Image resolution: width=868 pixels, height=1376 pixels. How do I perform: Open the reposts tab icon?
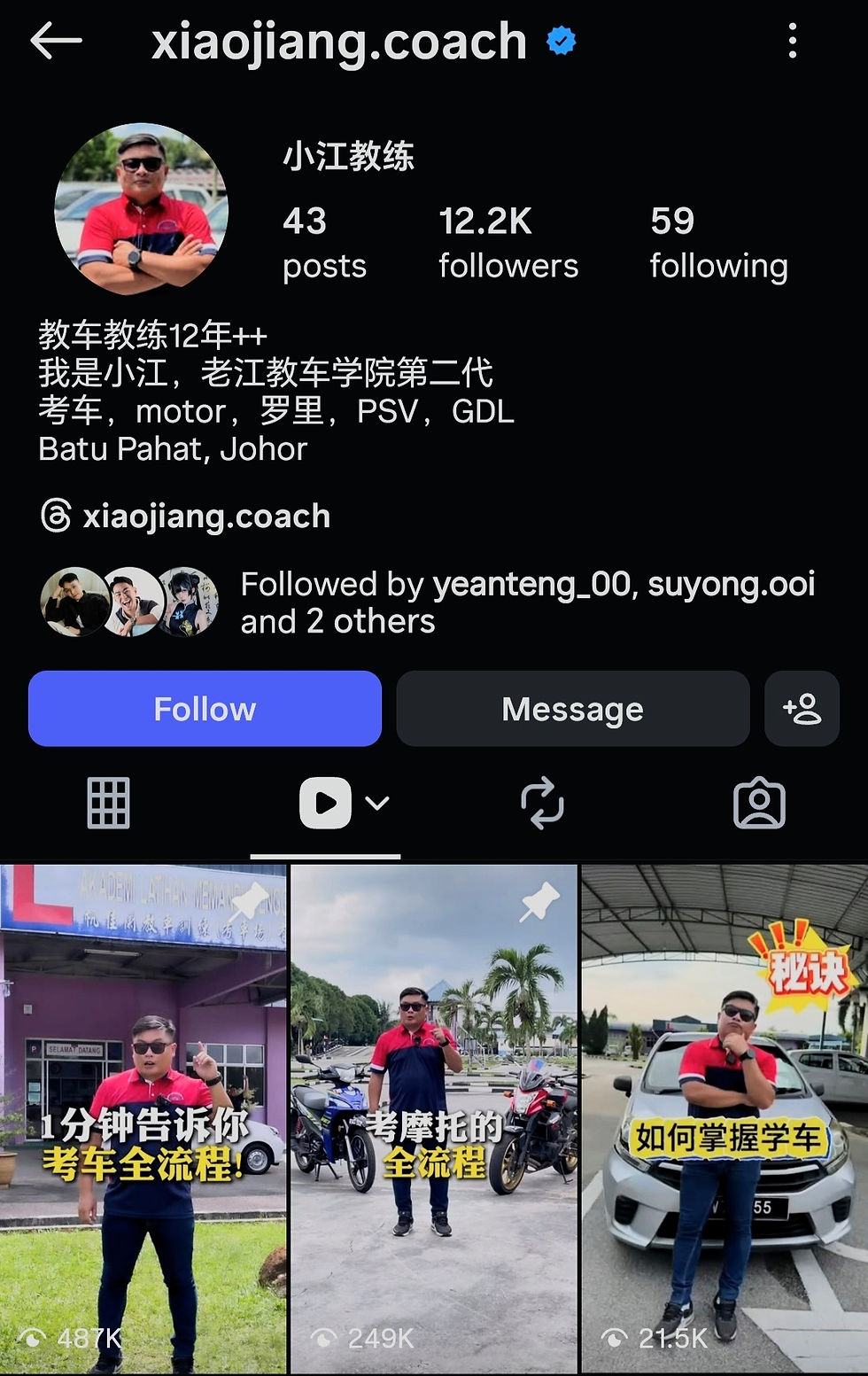(x=543, y=803)
